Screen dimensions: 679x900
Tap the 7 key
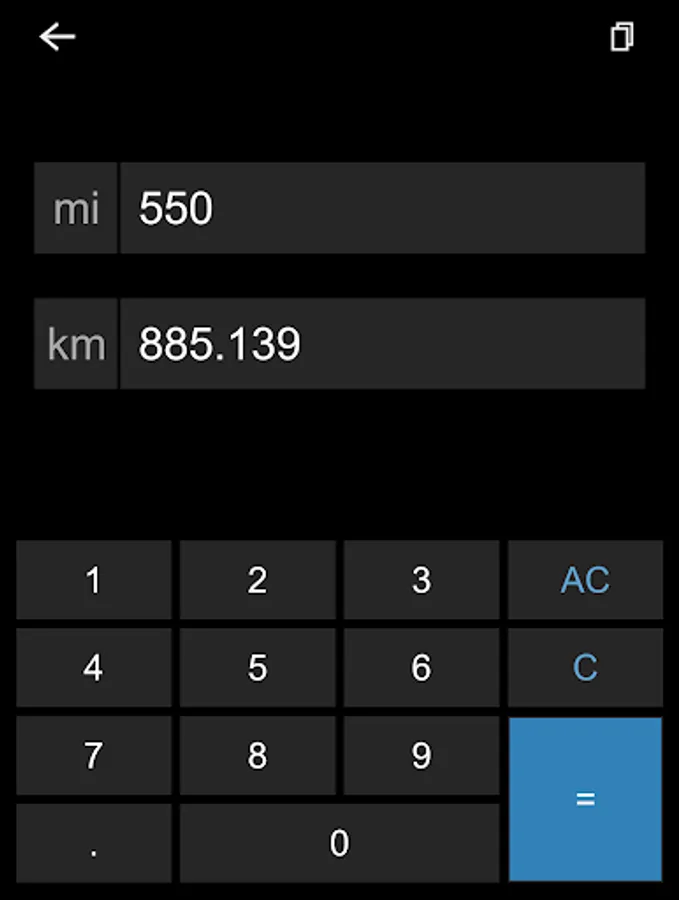pyautogui.click(x=94, y=755)
